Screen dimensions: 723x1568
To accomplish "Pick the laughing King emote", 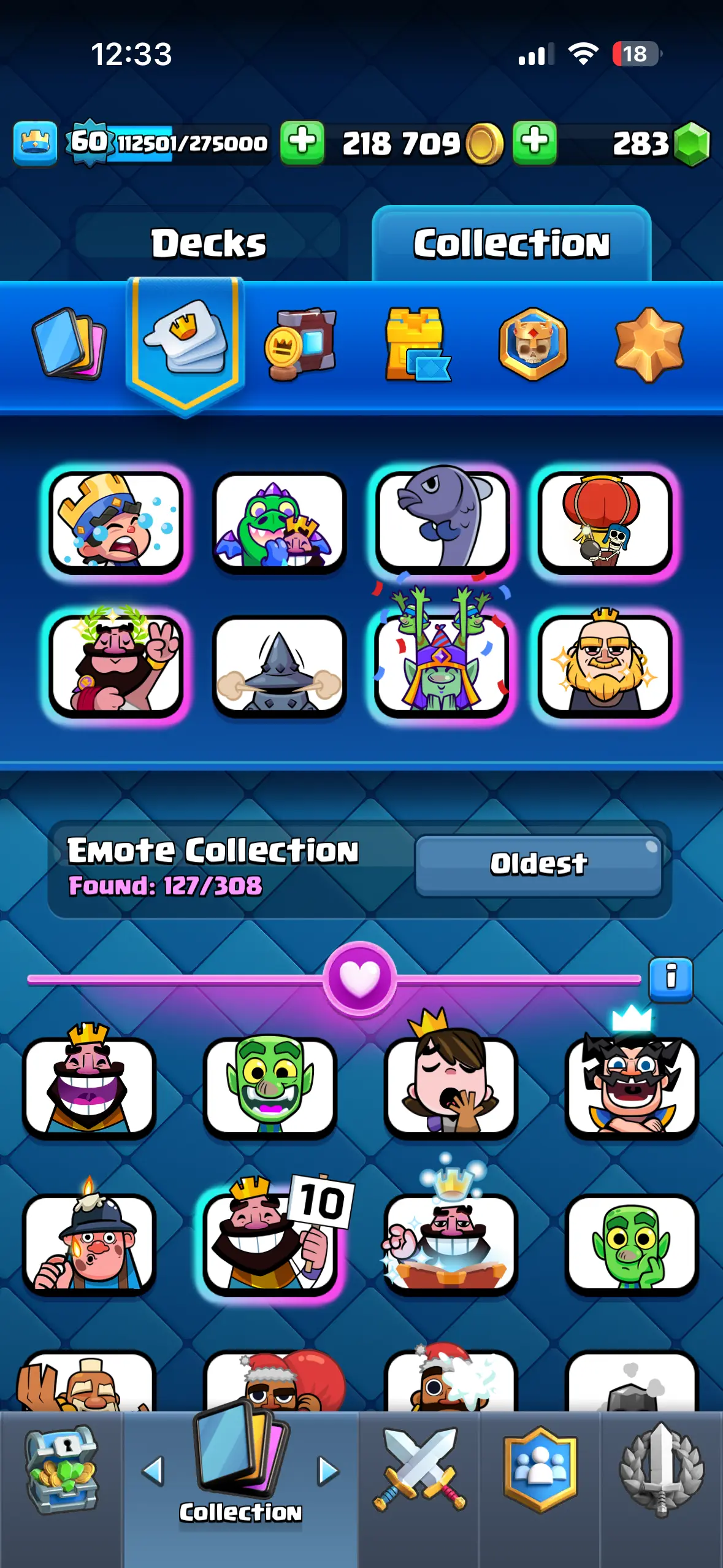I will [89, 1083].
